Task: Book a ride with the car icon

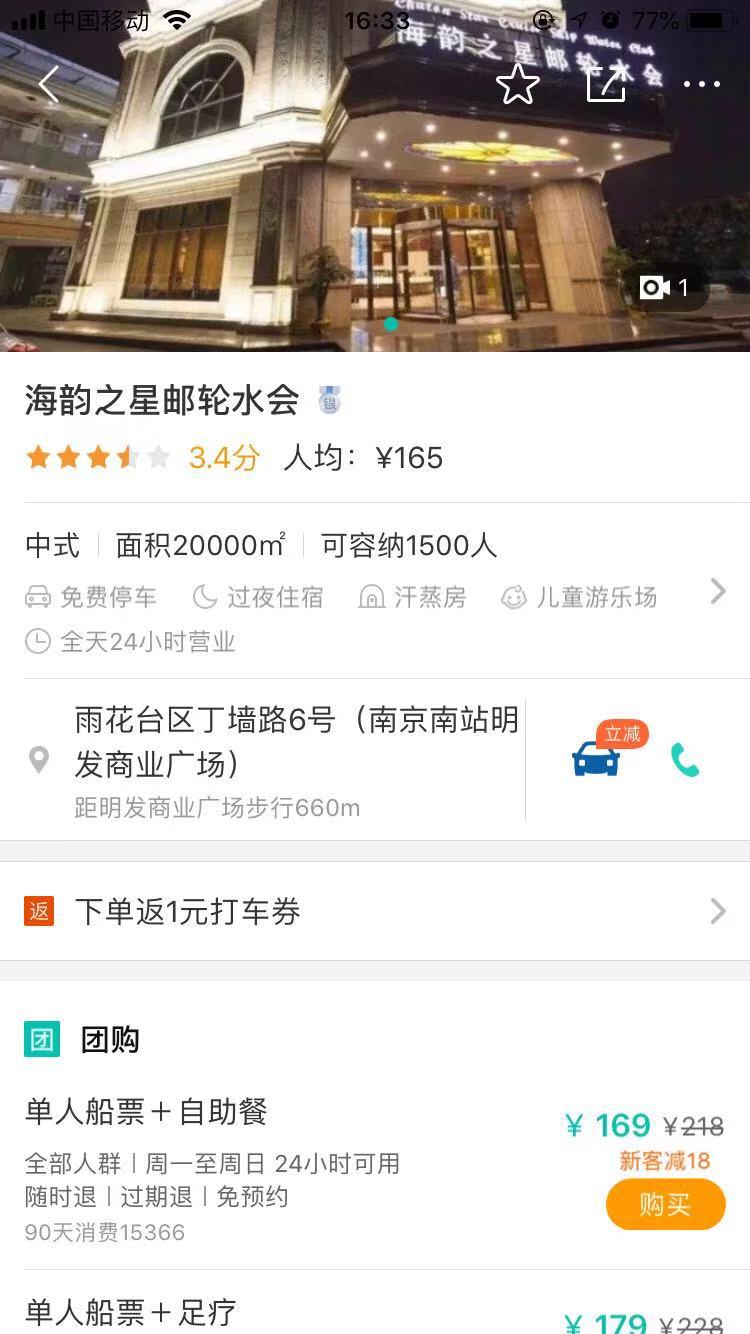Action: [x=597, y=760]
